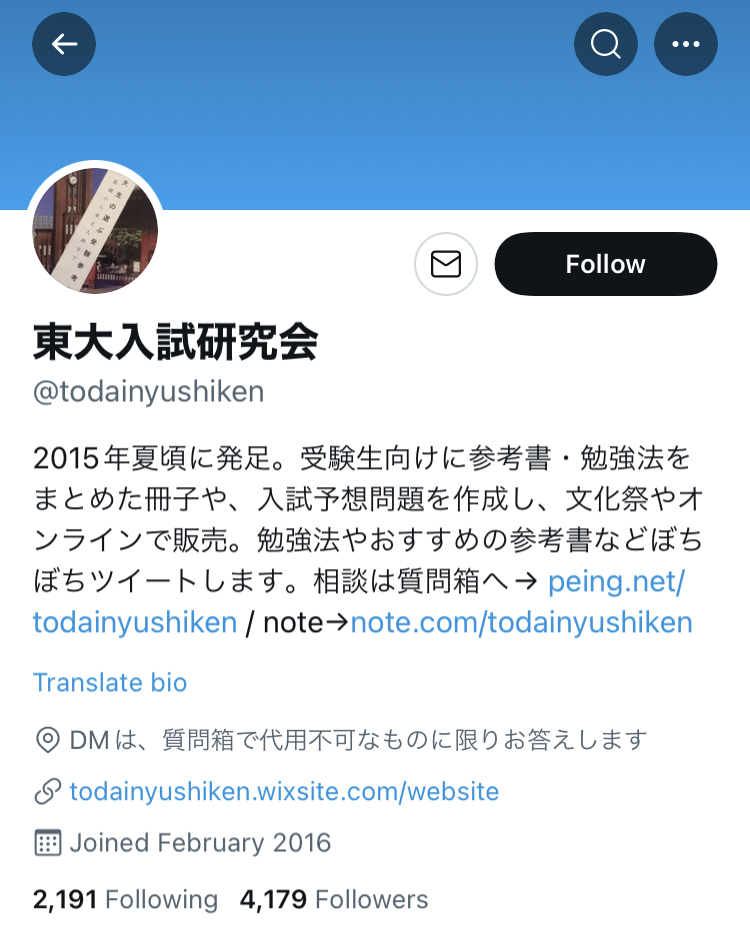750x933 pixels.
Task: Send a direct message via envelope icon
Action: [446, 264]
